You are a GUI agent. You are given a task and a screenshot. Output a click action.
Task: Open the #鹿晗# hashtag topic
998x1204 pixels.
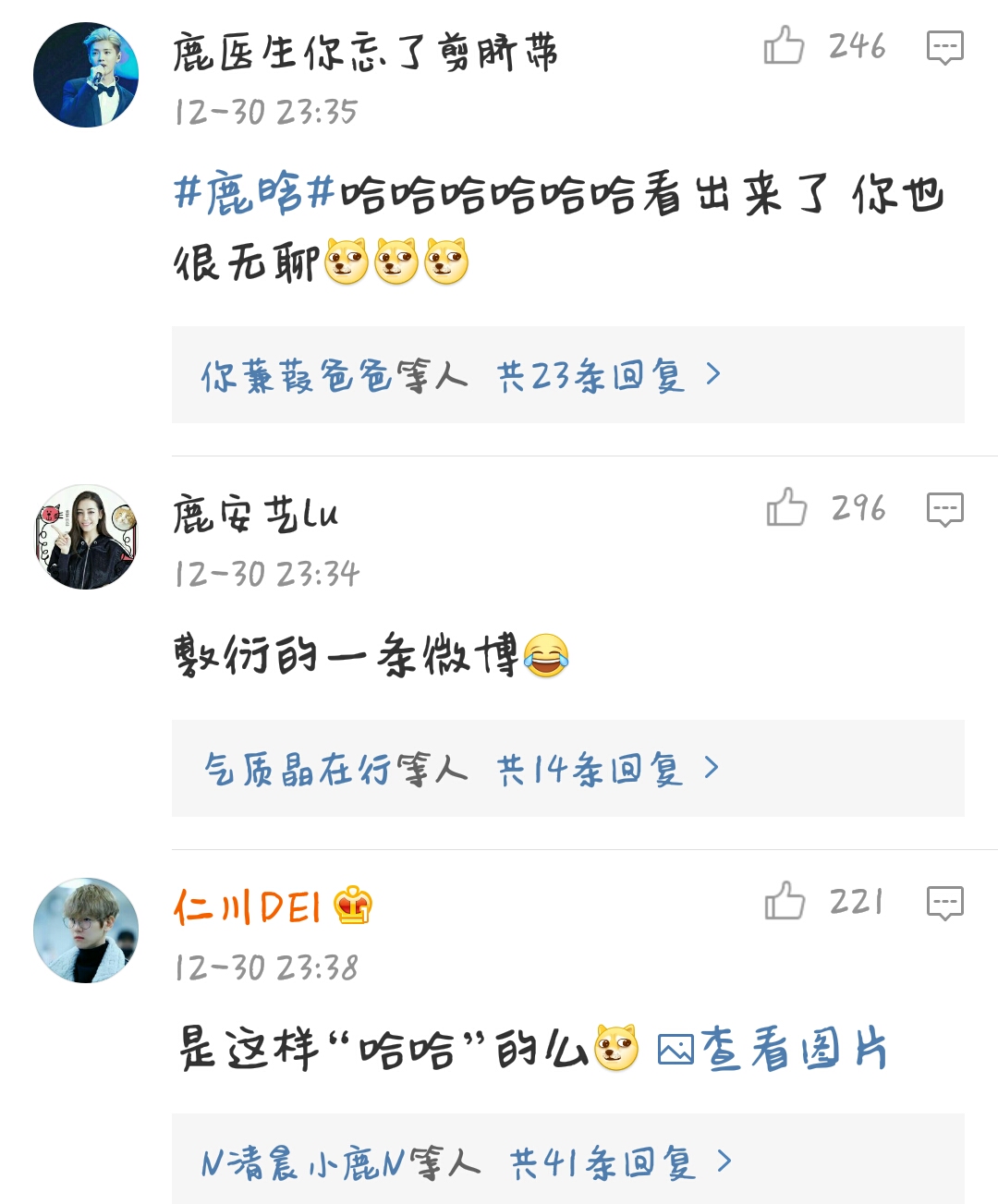pyautogui.click(x=253, y=194)
